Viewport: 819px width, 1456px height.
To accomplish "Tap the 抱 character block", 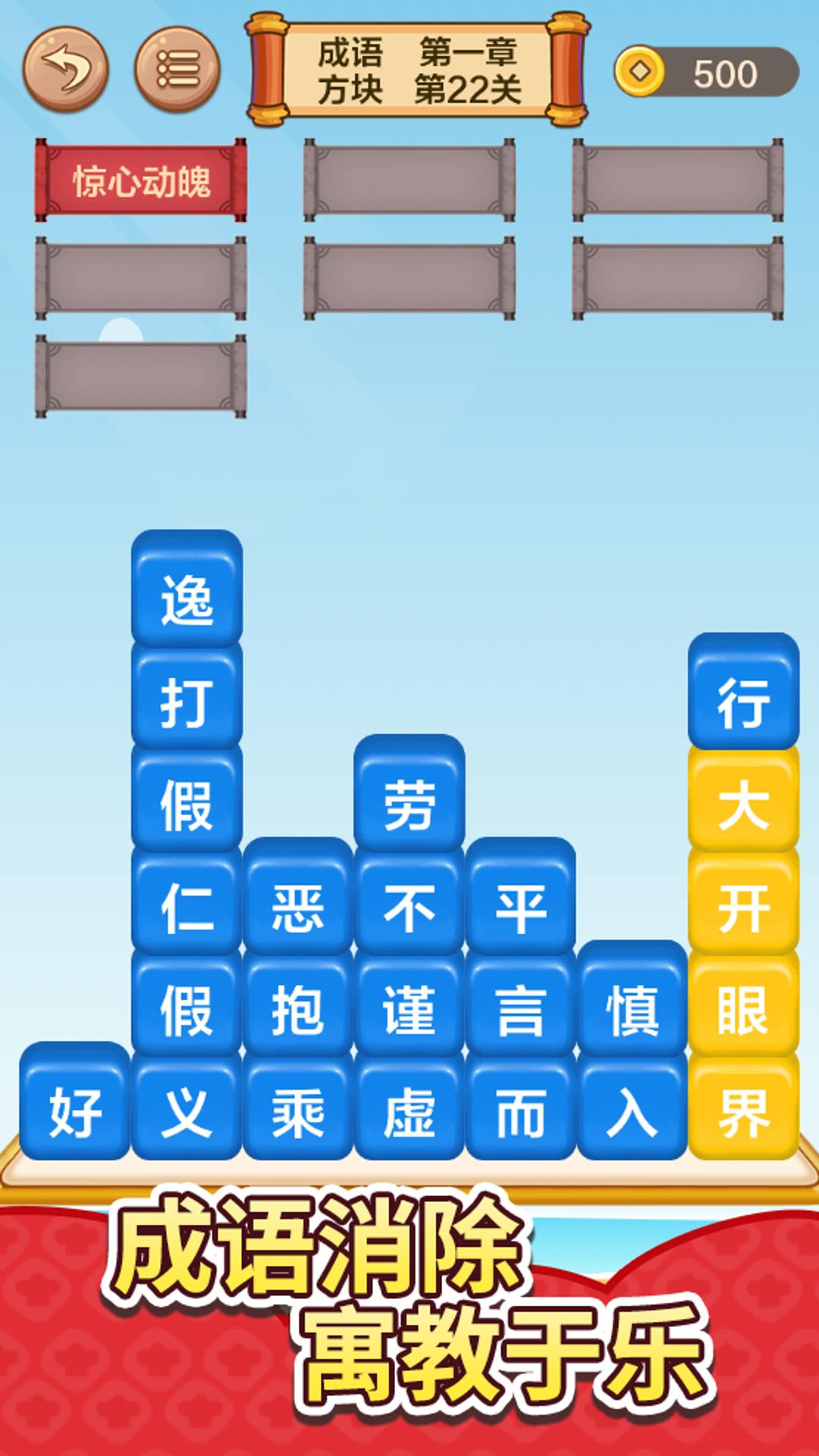I will [x=298, y=1009].
